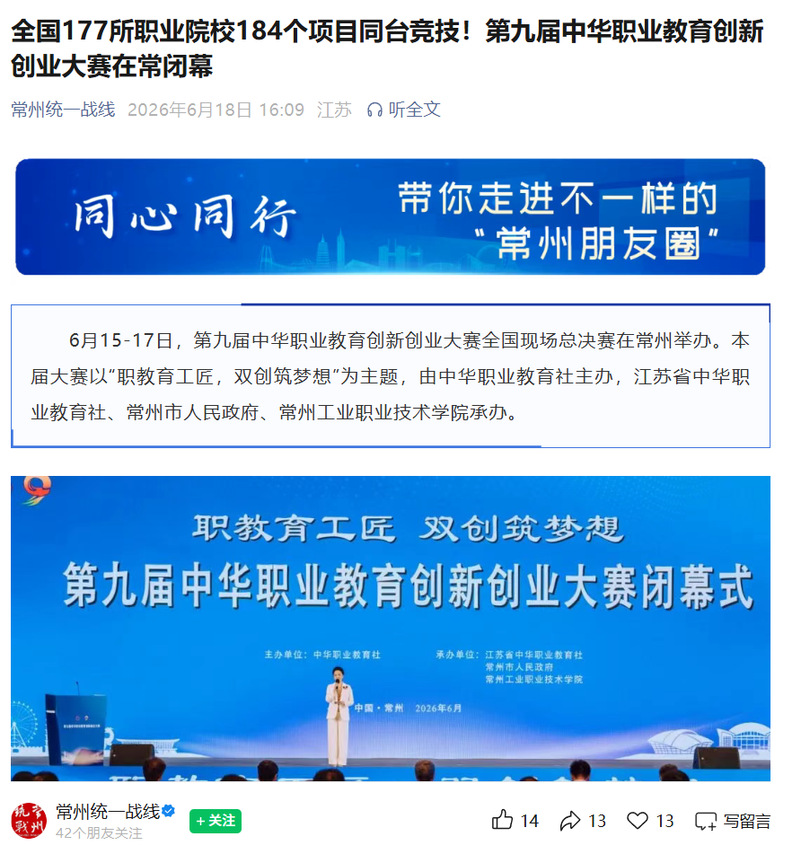The width and height of the screenshot is (799, 854).
Task: Listen to the article with 听全文
Action: point(404,109)
